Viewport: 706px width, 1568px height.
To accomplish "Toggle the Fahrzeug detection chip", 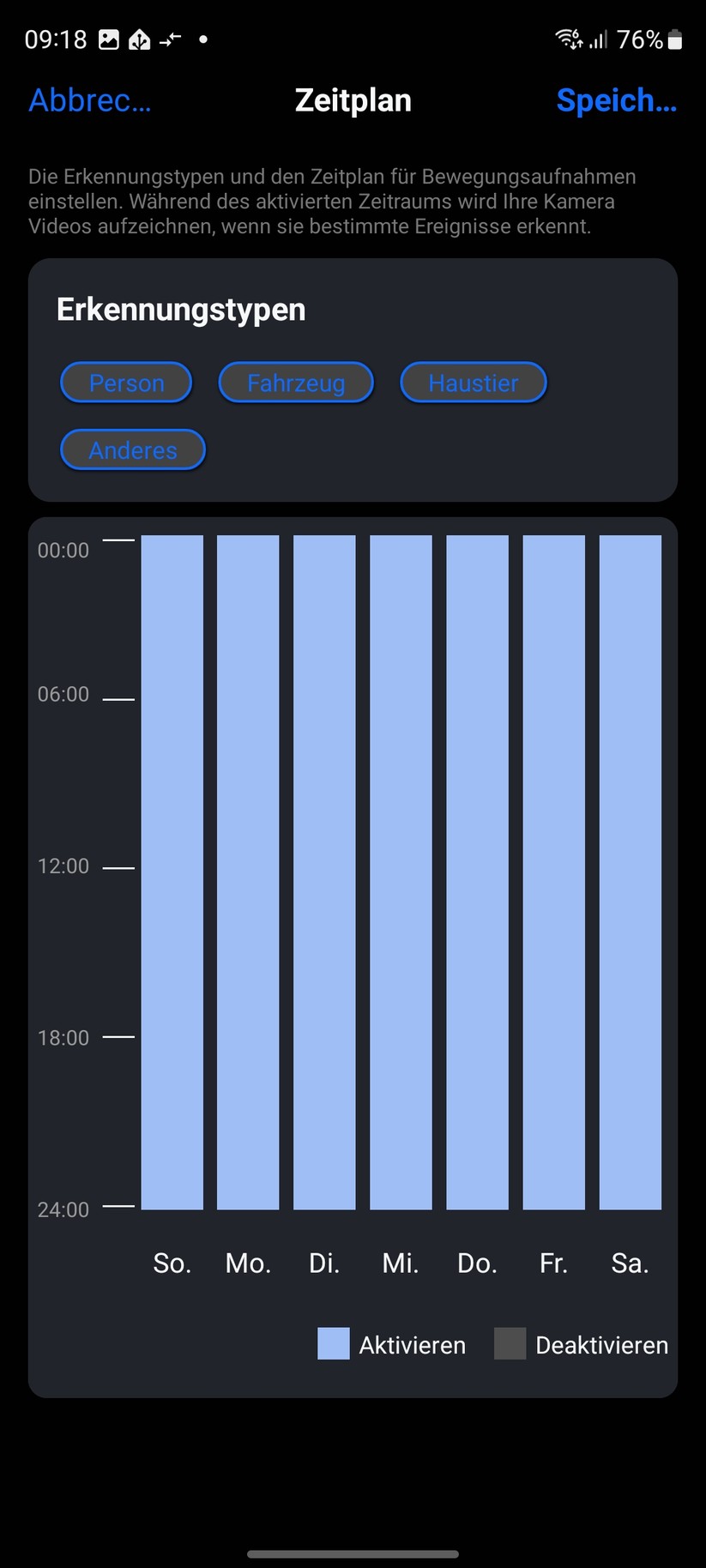I will coord(296,383).
